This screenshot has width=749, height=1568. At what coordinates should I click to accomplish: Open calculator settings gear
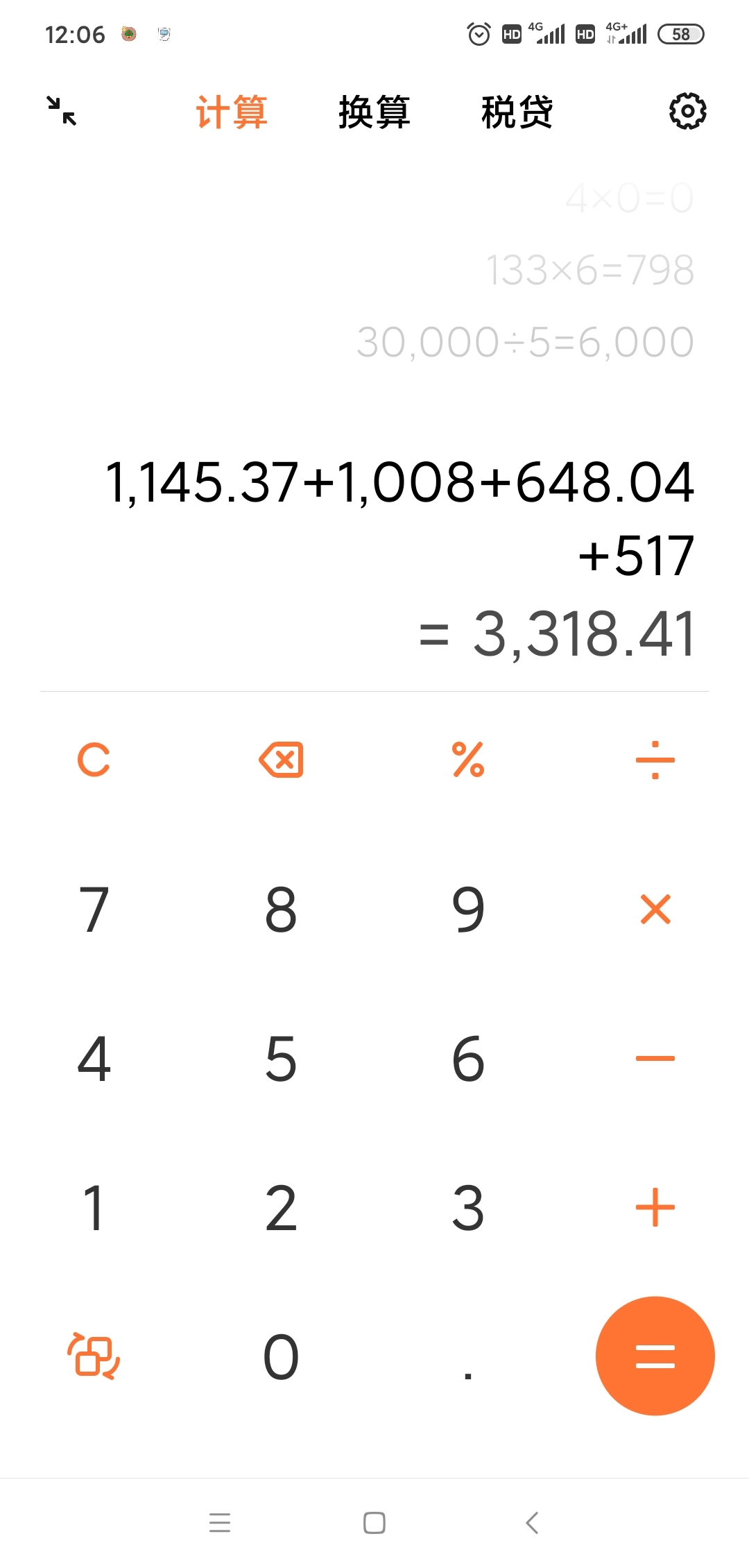(x=687, y=111)
